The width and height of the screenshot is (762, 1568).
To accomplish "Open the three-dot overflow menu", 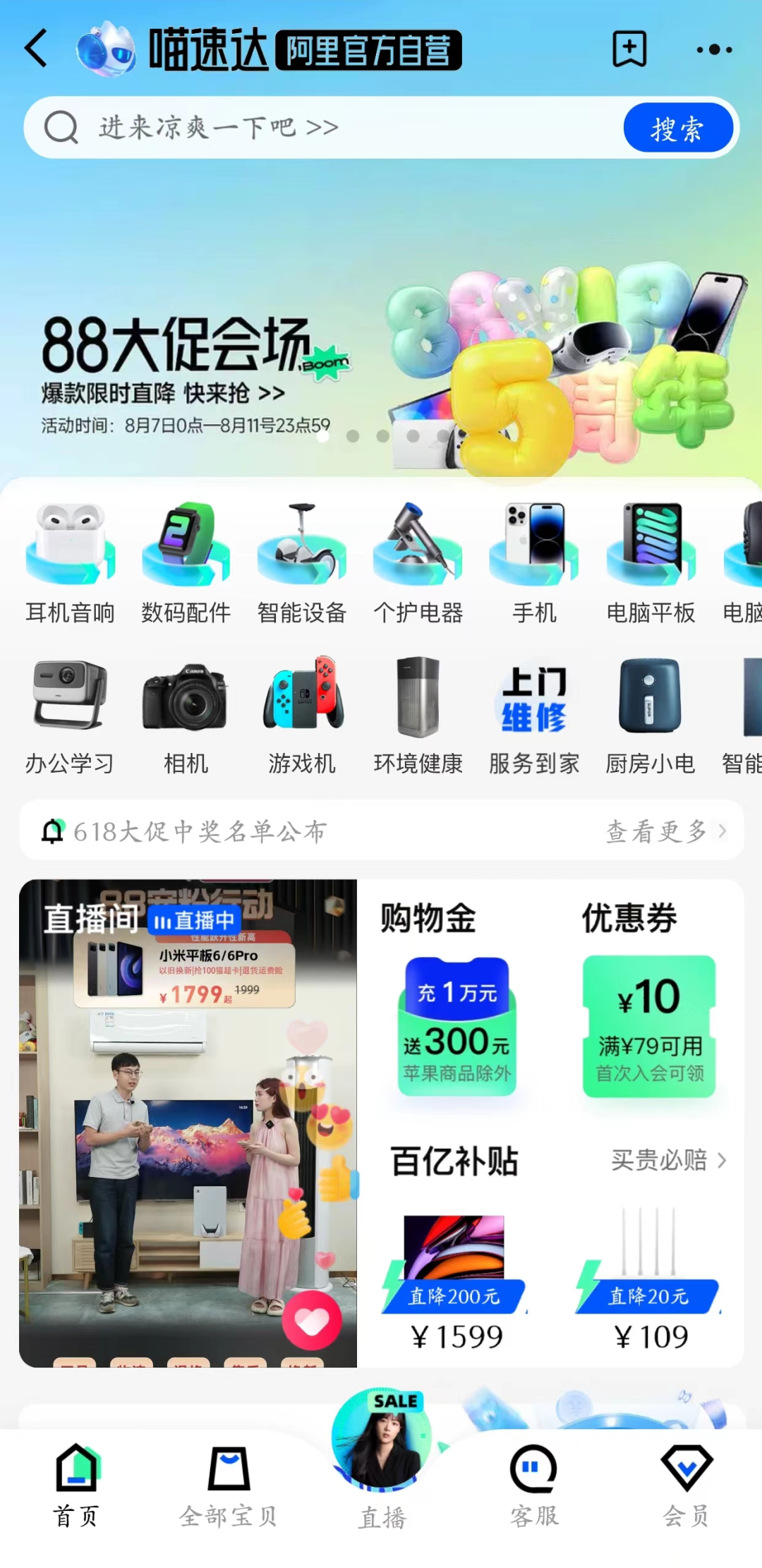I will pyautogui.click(x=714, y=49).
